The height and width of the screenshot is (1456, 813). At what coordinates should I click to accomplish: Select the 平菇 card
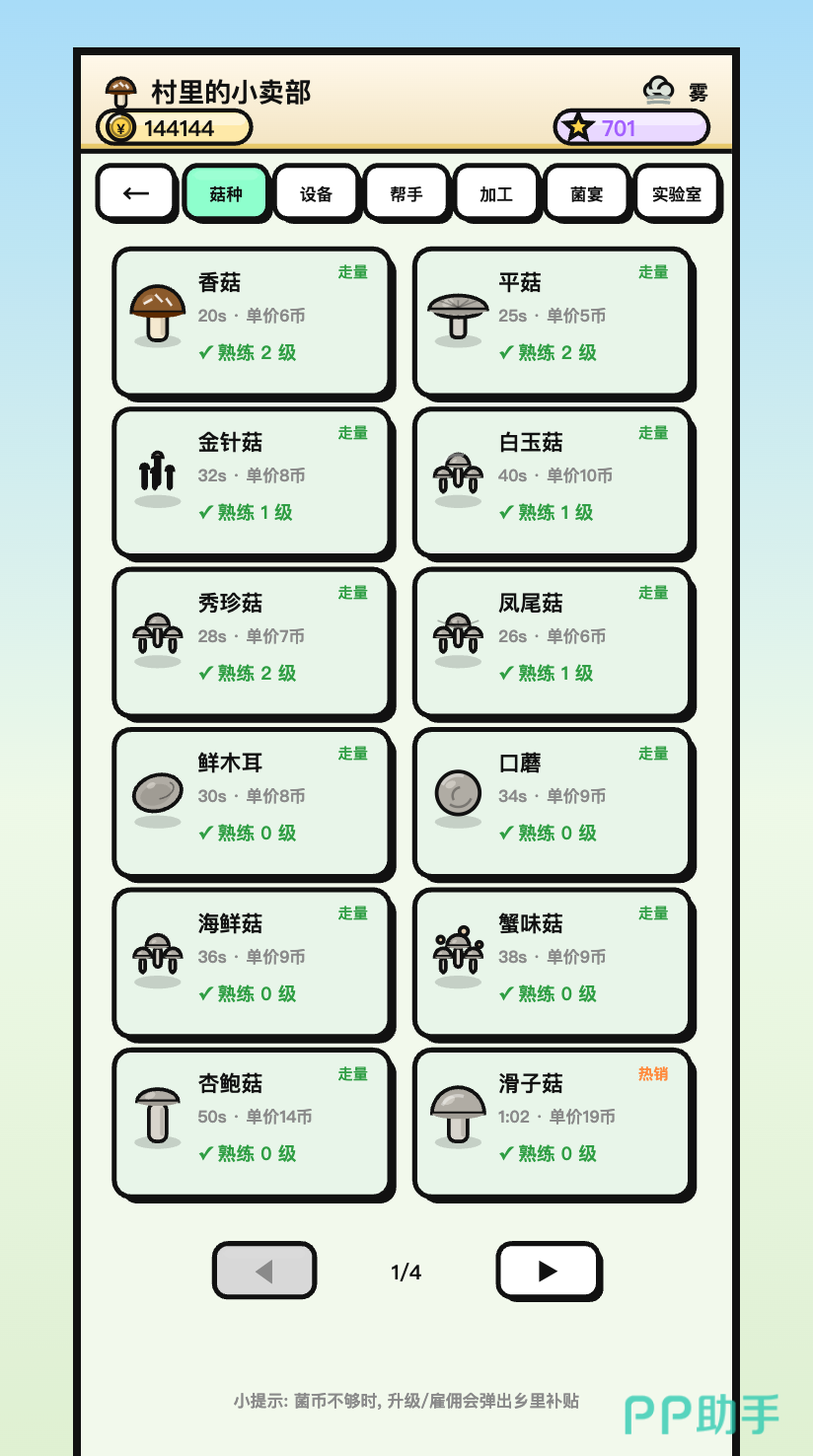553,321
